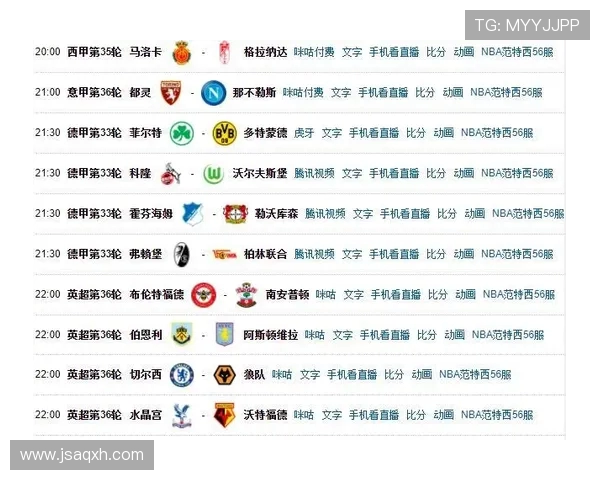This screenshot has height=480, width=600.
Task: Open 咪咕 stream for 布伦特福德 vs 南安普顿
Action: click(325, 294)
